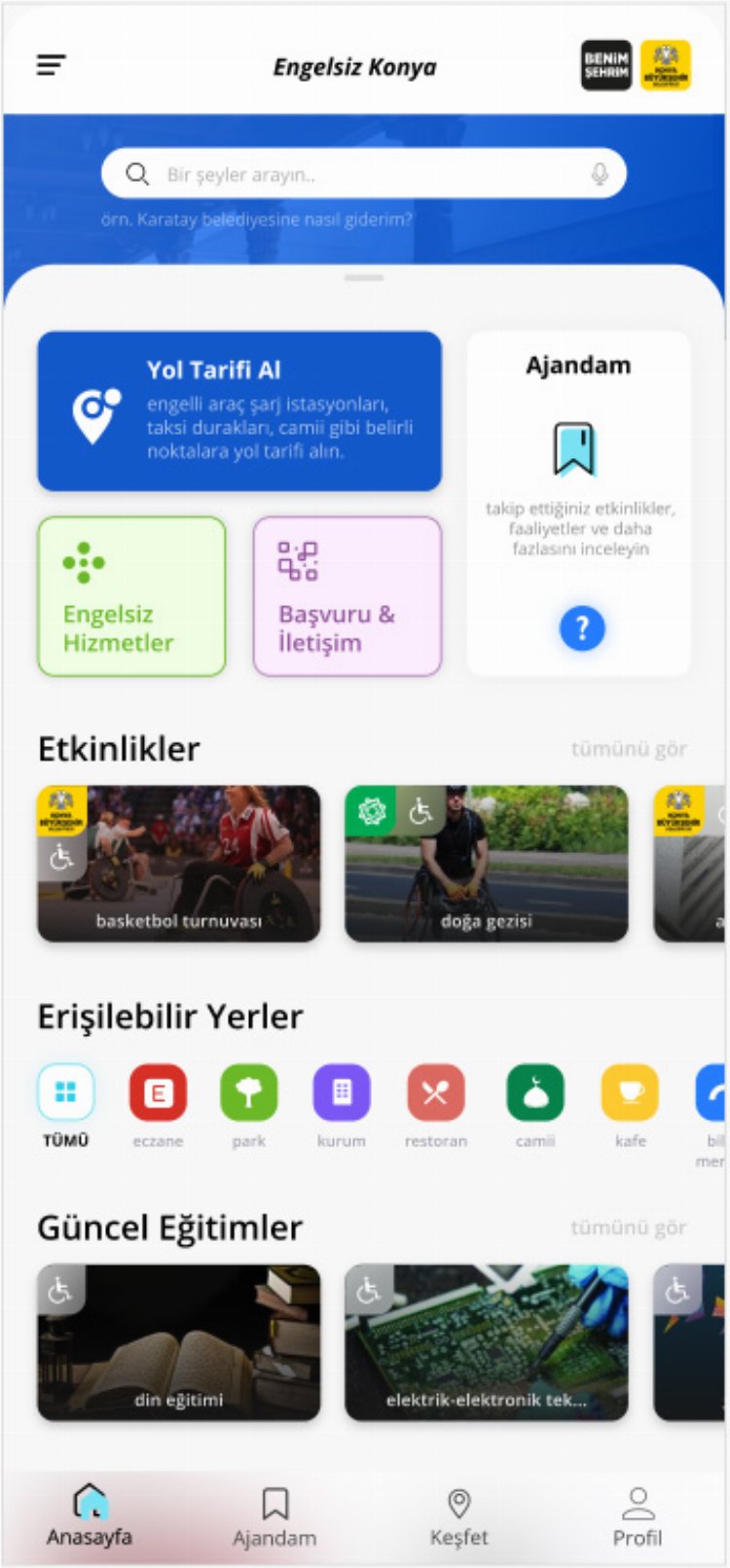
Task: Open Engelsiz Hizmetler
Action: tap(131, 596)
